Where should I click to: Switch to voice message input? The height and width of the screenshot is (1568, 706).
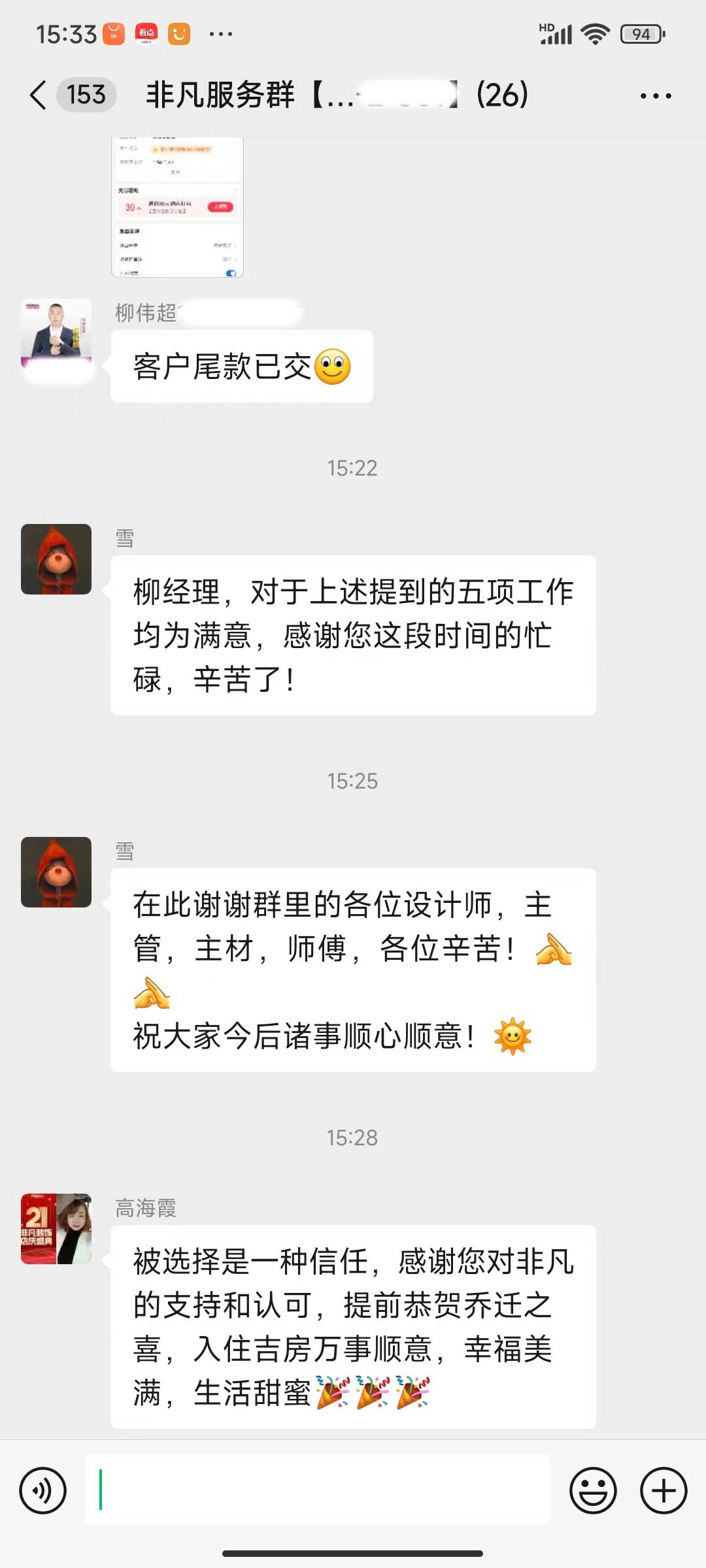pos(43,1490)
